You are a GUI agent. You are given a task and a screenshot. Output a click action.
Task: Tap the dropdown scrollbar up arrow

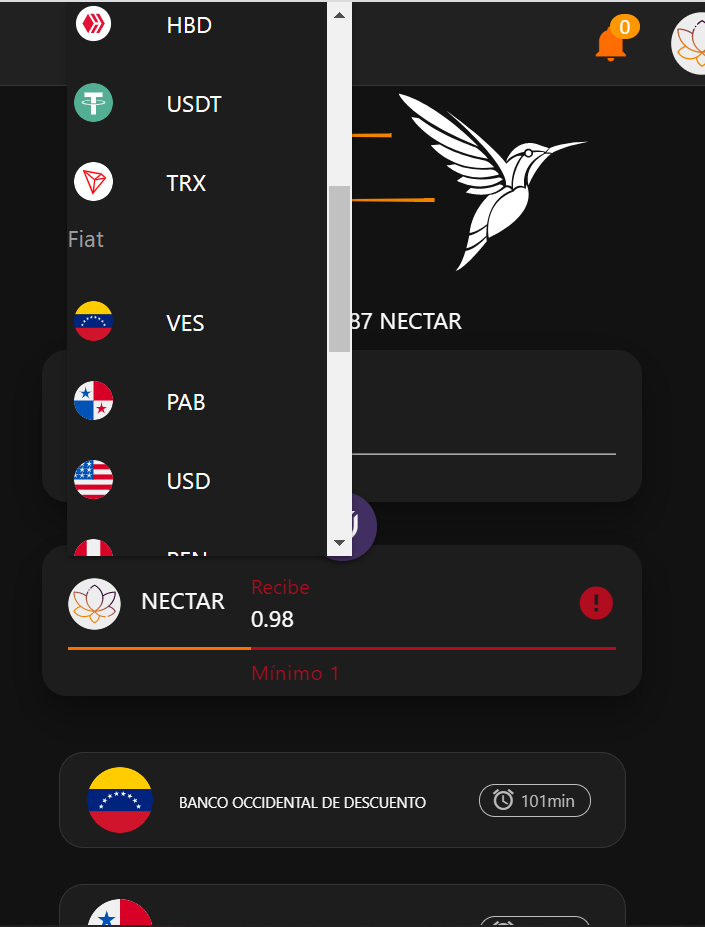coord(339,15)
